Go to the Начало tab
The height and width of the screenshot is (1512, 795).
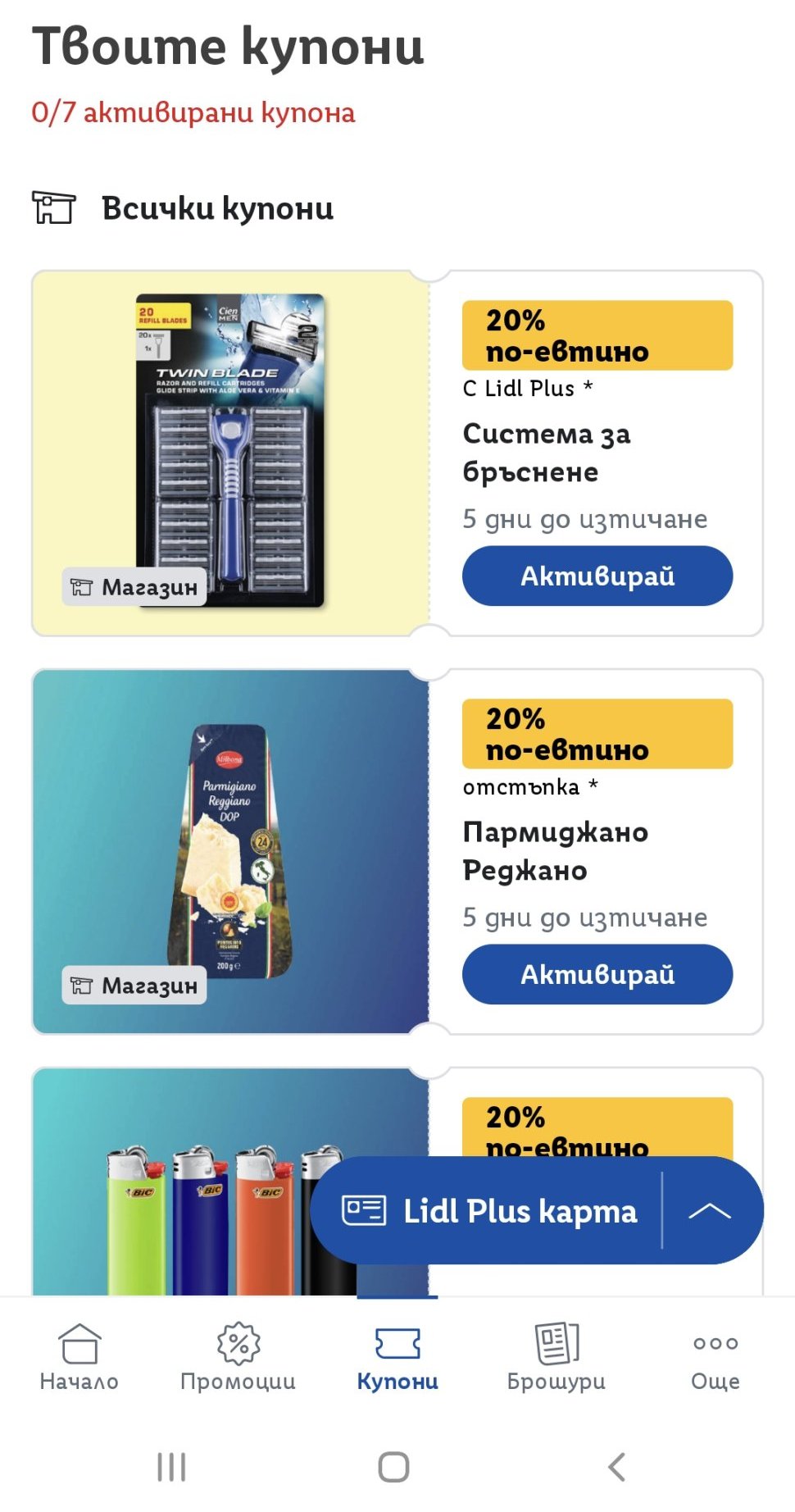point(79,1358)
